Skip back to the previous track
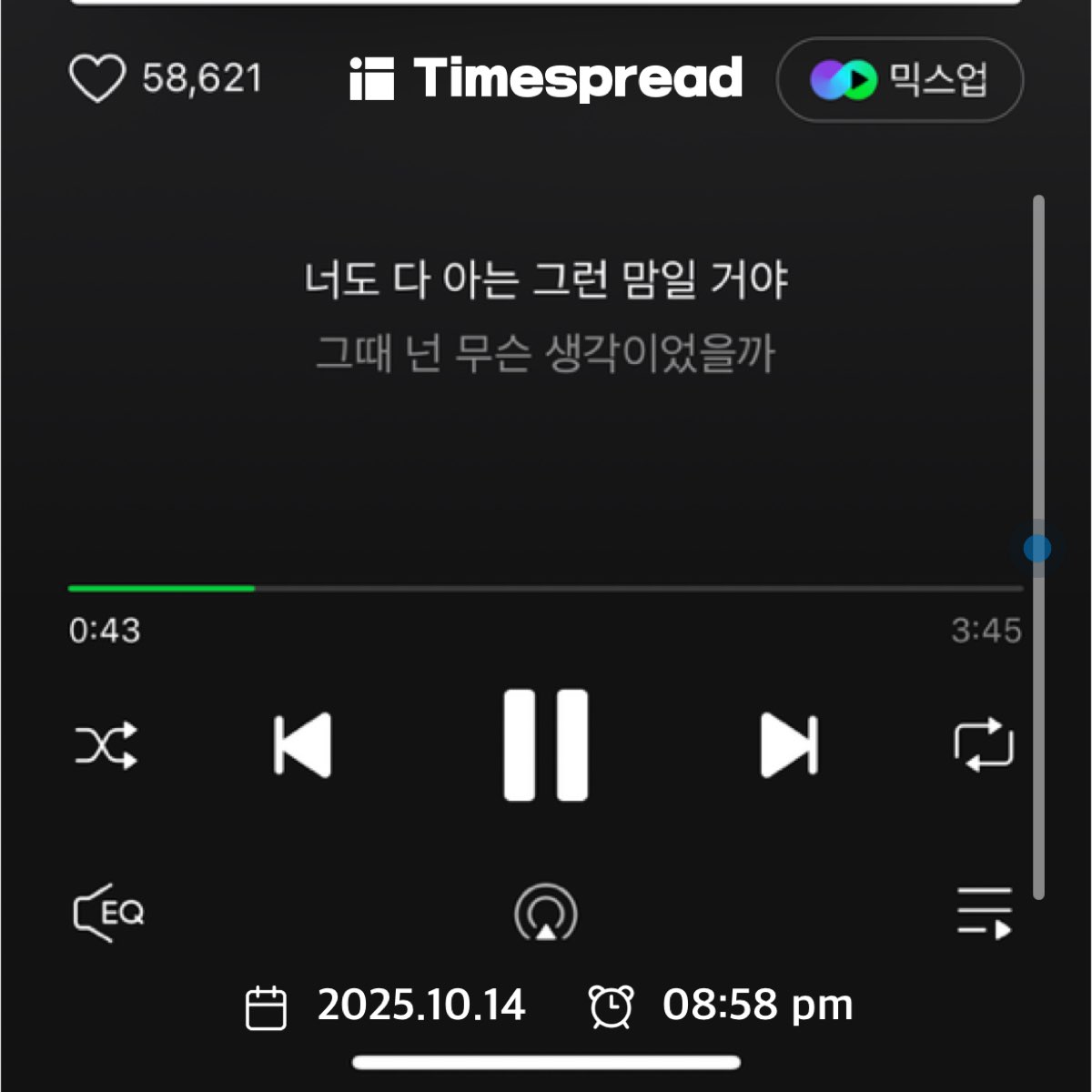Screen dimensions: 1092x1092 click(x=303, y=746)
